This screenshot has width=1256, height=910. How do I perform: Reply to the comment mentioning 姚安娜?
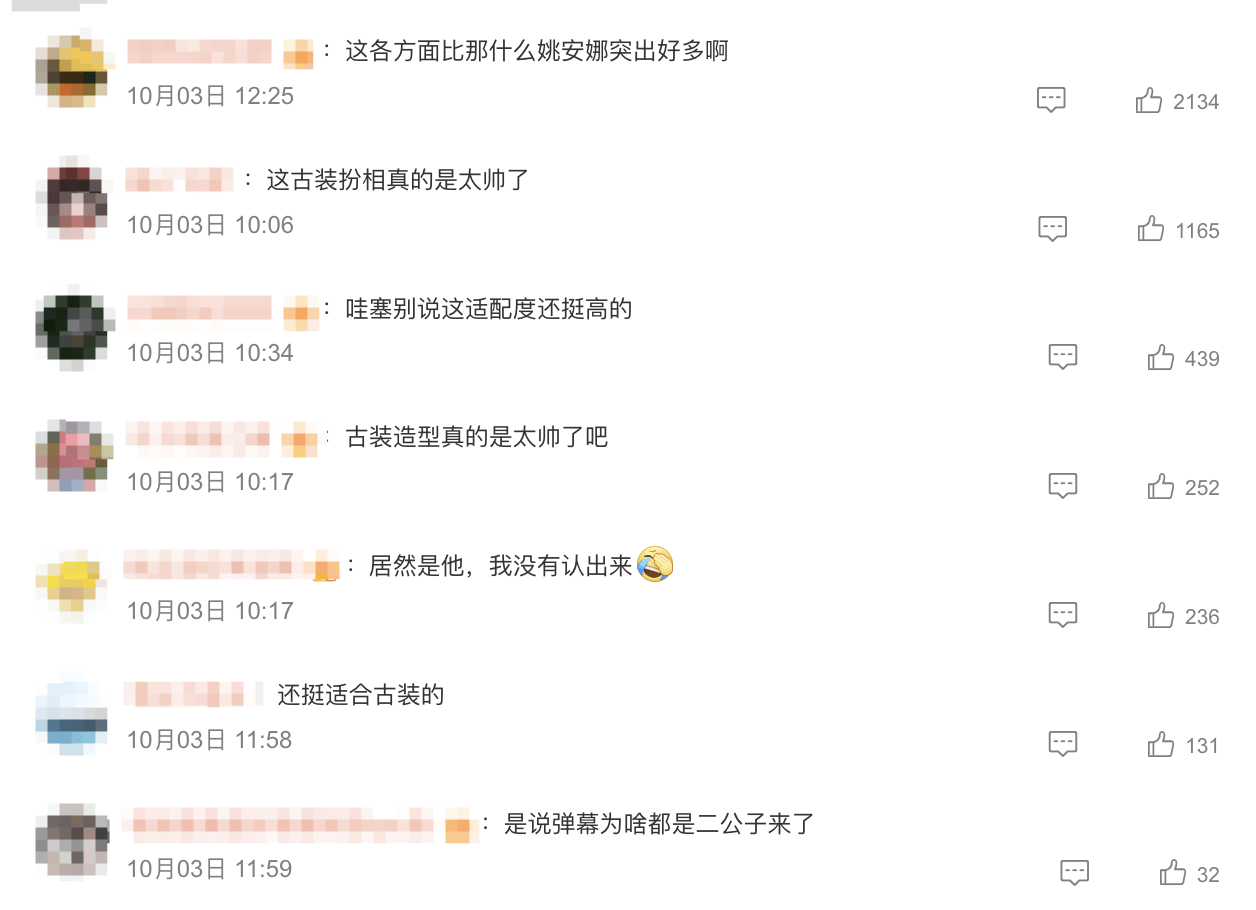pyautogui.click(x=1051, y=100)
